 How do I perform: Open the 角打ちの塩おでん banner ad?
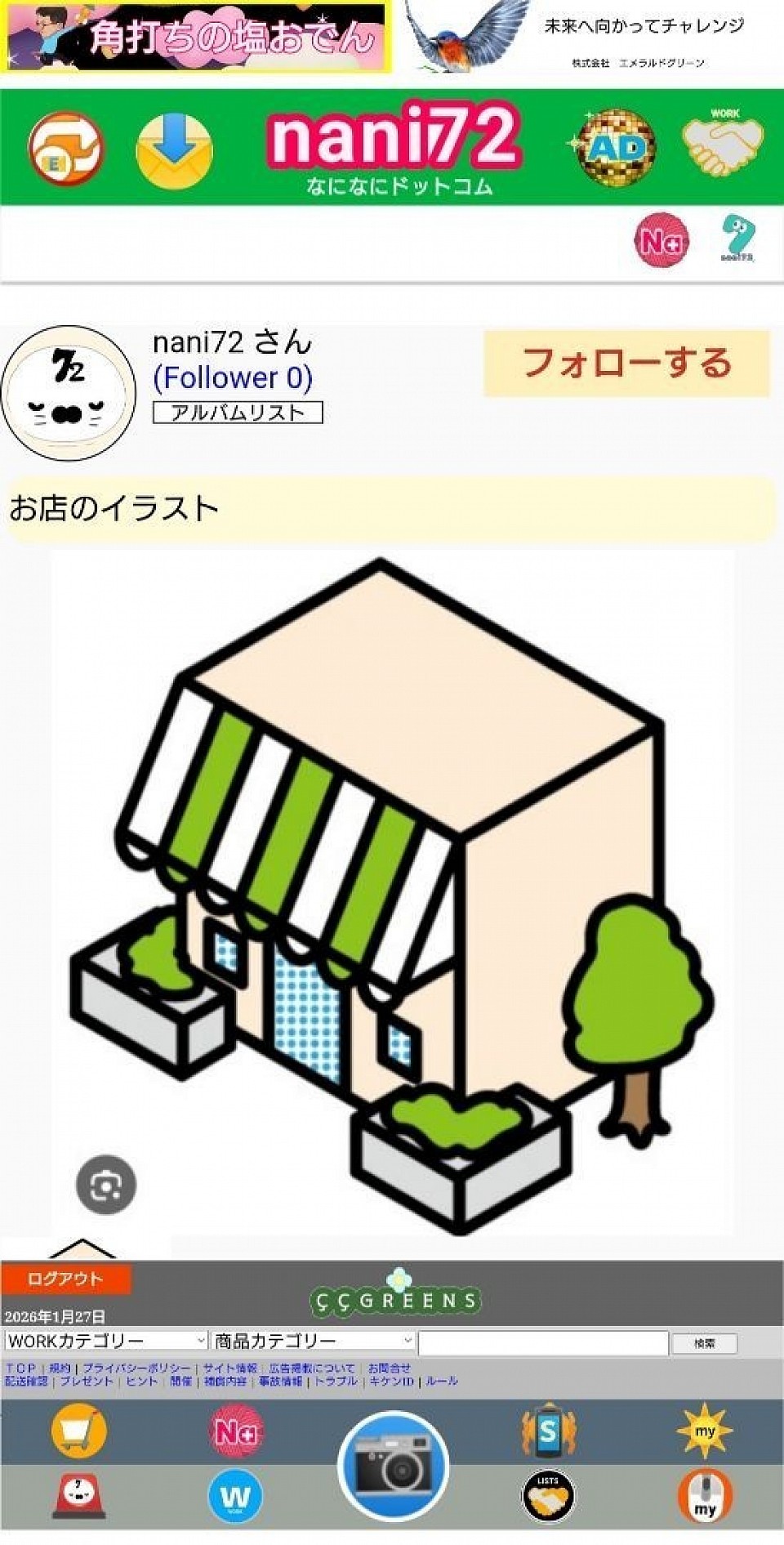coord(196,37)
